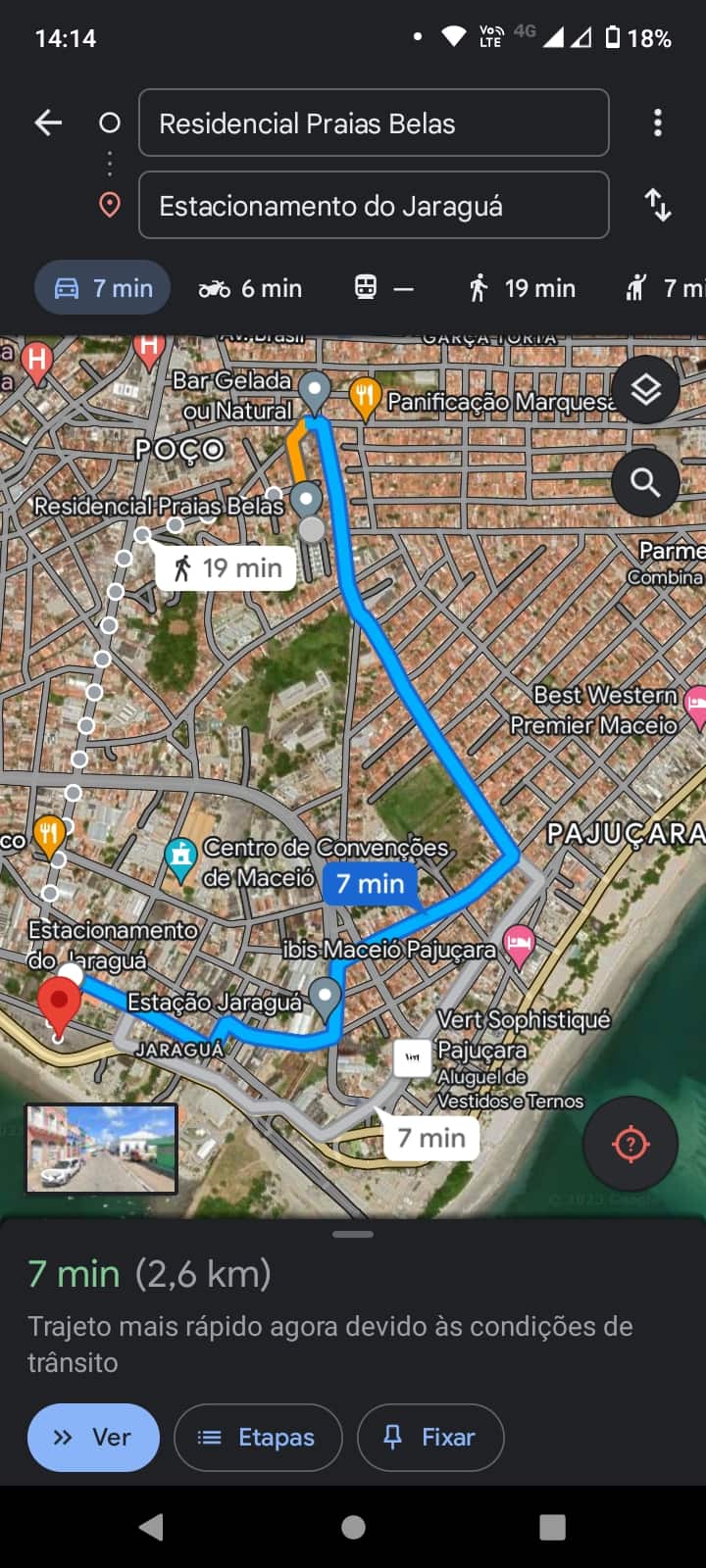Select the 19 min walking route label
This screenshot has height=1568, width=706.
click(227, 568)
